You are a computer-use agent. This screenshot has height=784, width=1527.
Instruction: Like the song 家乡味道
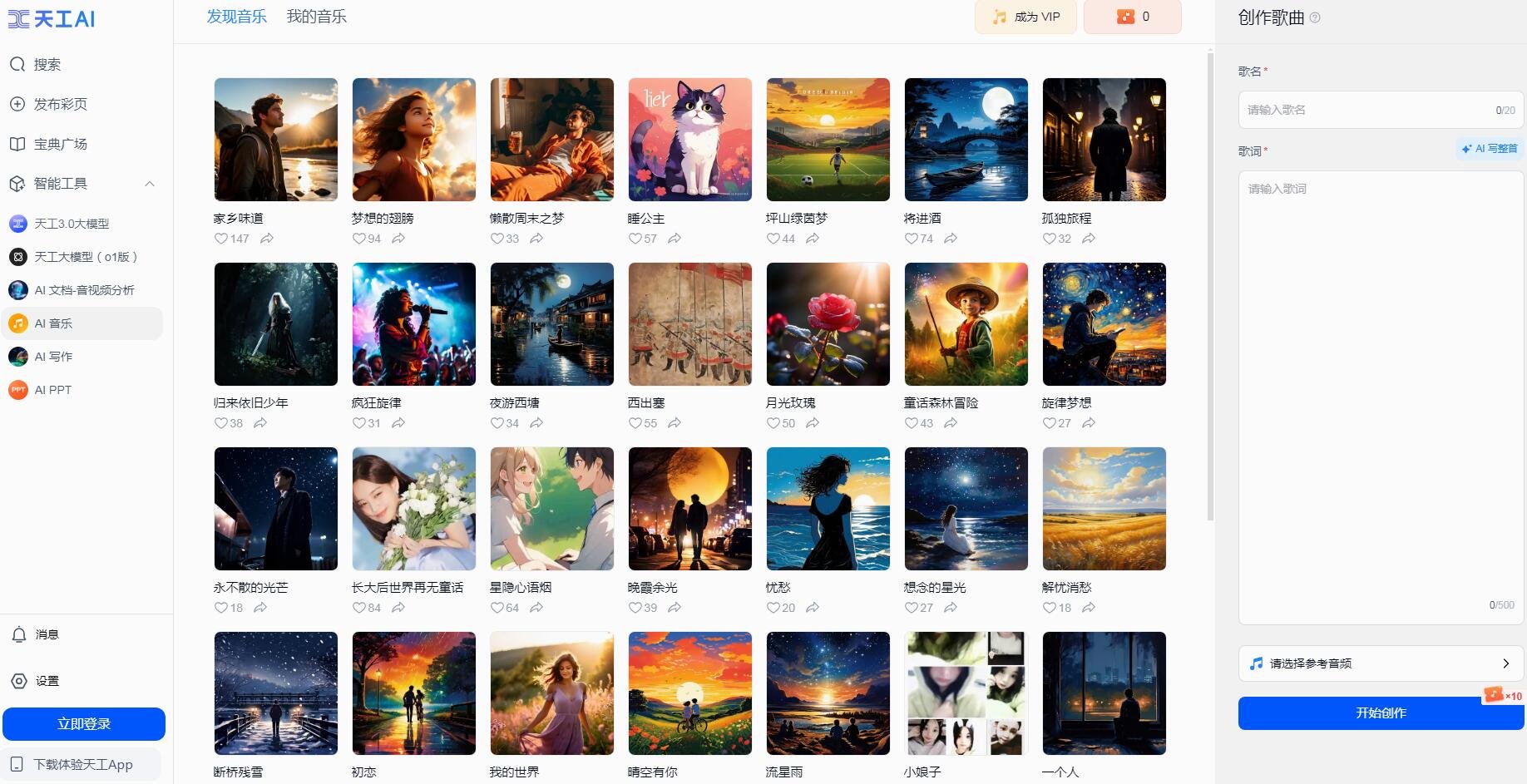(221, 239)
